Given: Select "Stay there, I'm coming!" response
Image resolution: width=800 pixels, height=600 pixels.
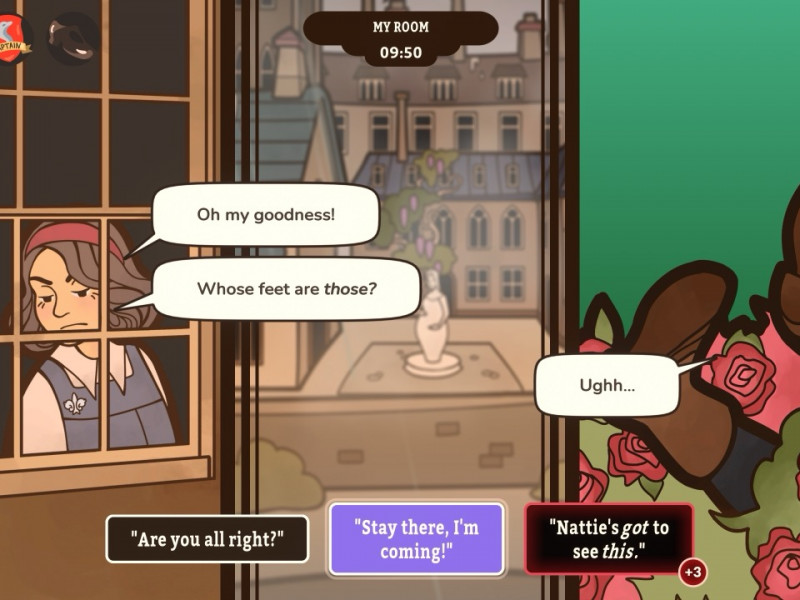Looking at the screenshot, I should 416,539.
